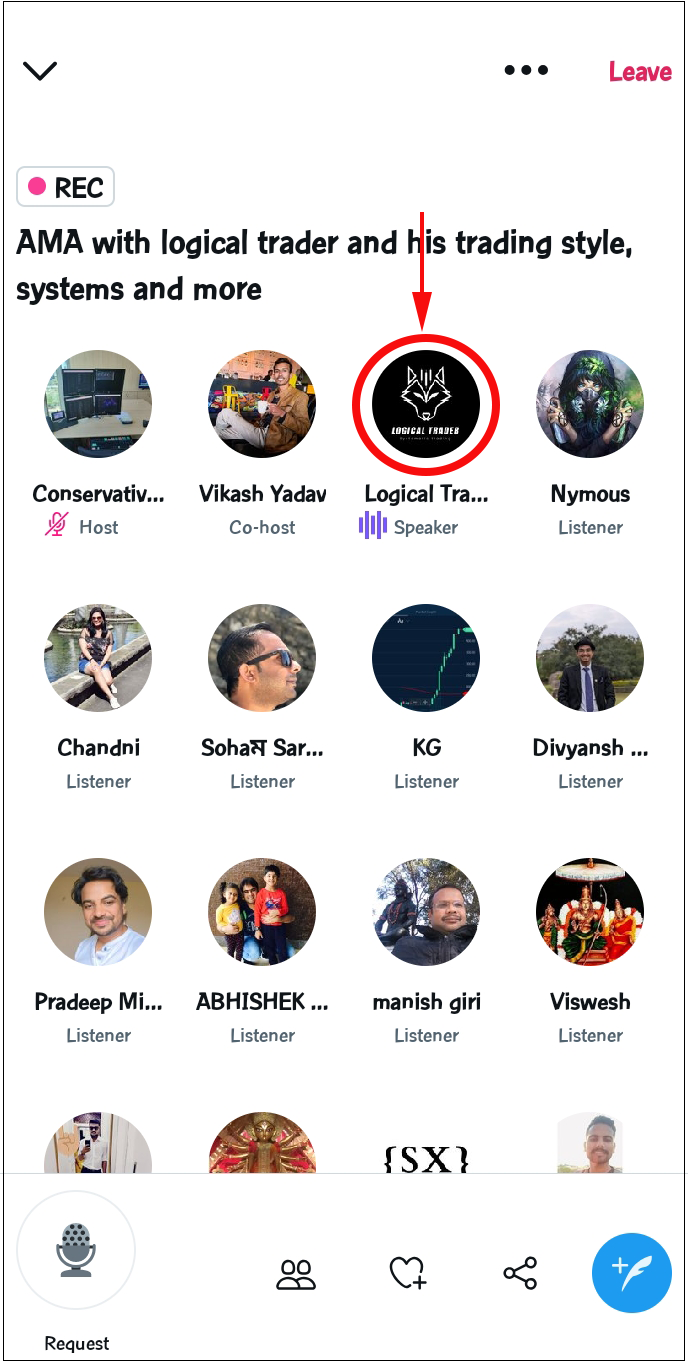Screen dimensions: 688x1364
Task: Request to speak with the microphone
Action: click(x=76, y=1251)
